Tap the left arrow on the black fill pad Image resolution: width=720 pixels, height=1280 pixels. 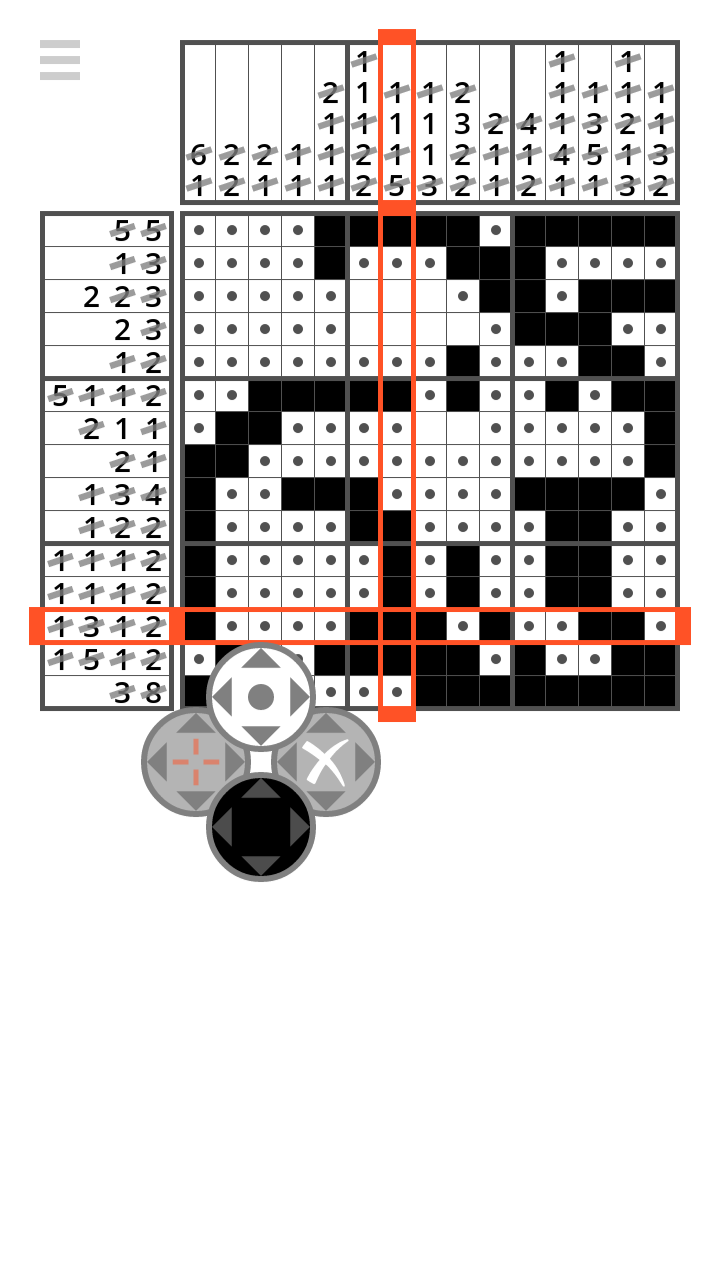click(222, 827)
